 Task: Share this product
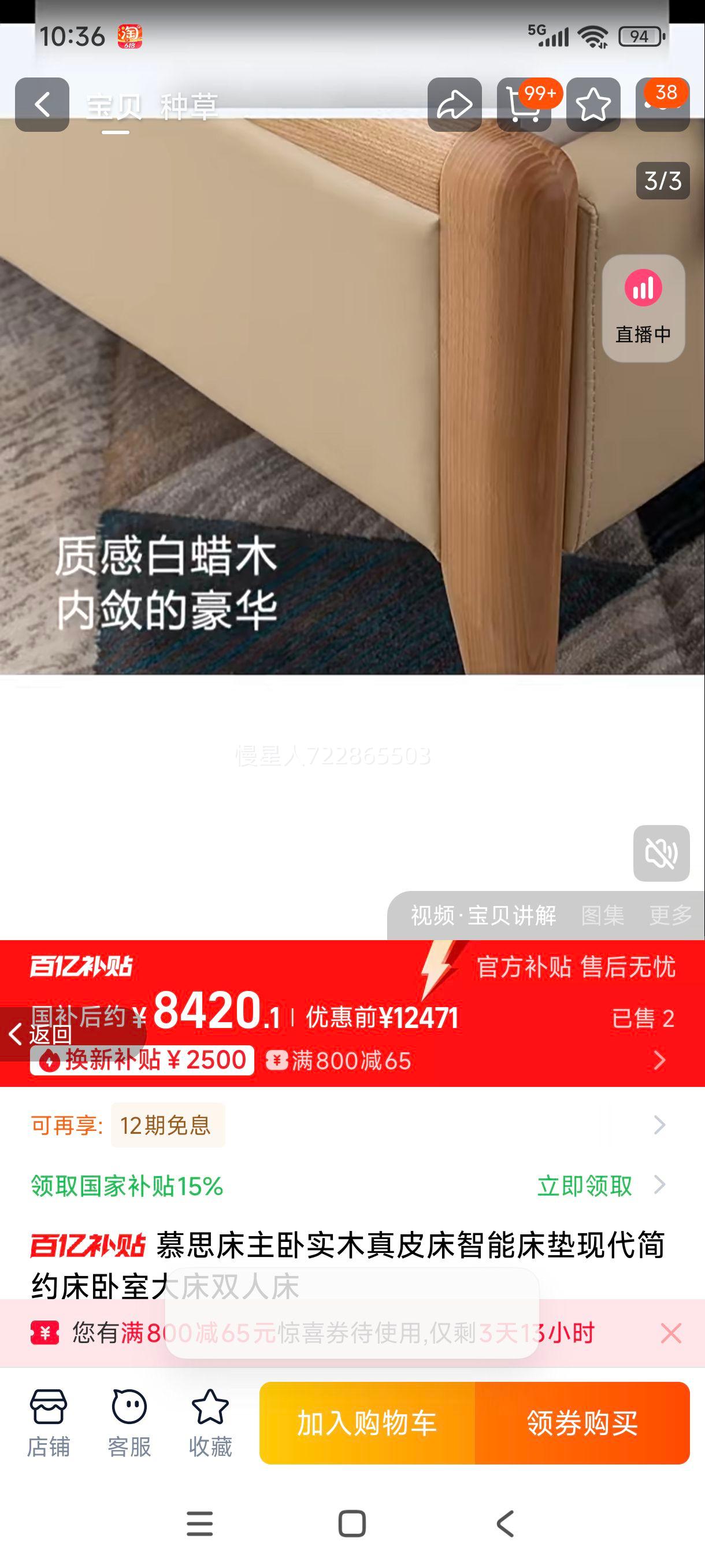pyautogui.click(x=454, y=105)
